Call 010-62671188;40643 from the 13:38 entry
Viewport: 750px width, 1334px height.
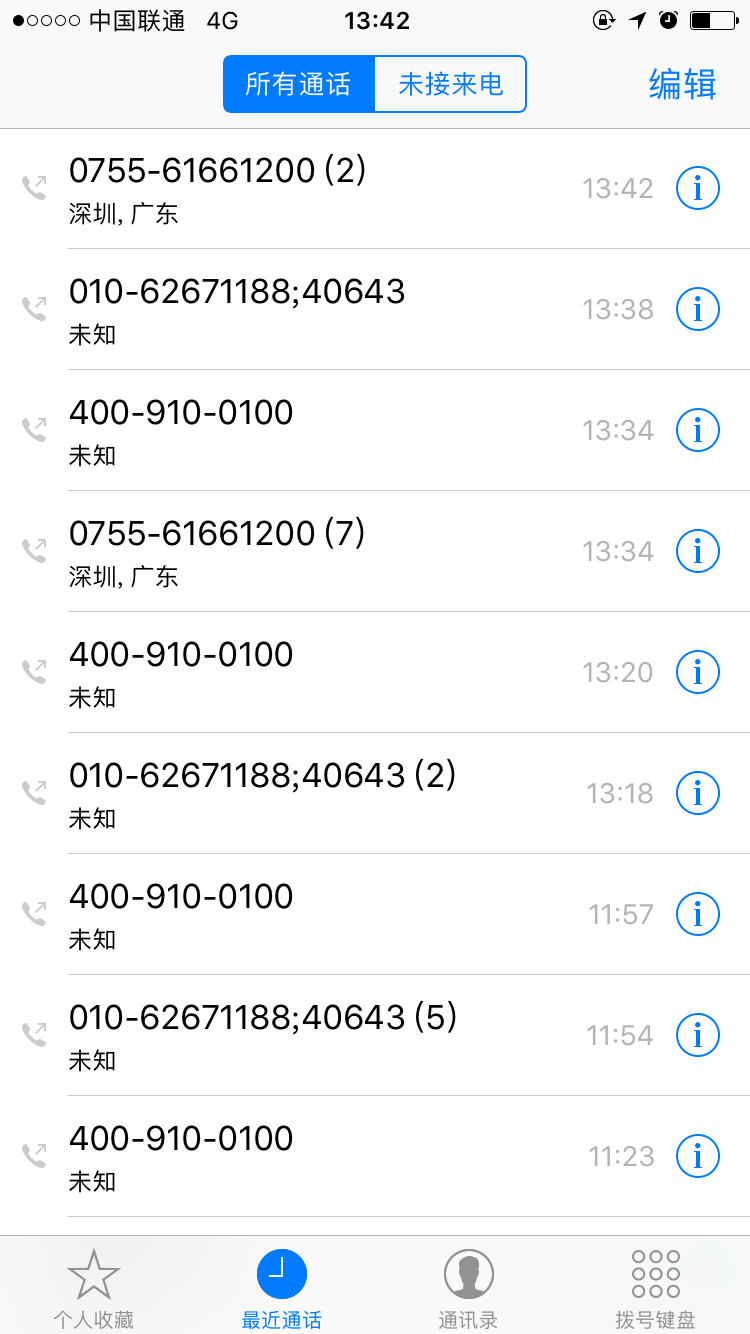[x=300, y=309]
